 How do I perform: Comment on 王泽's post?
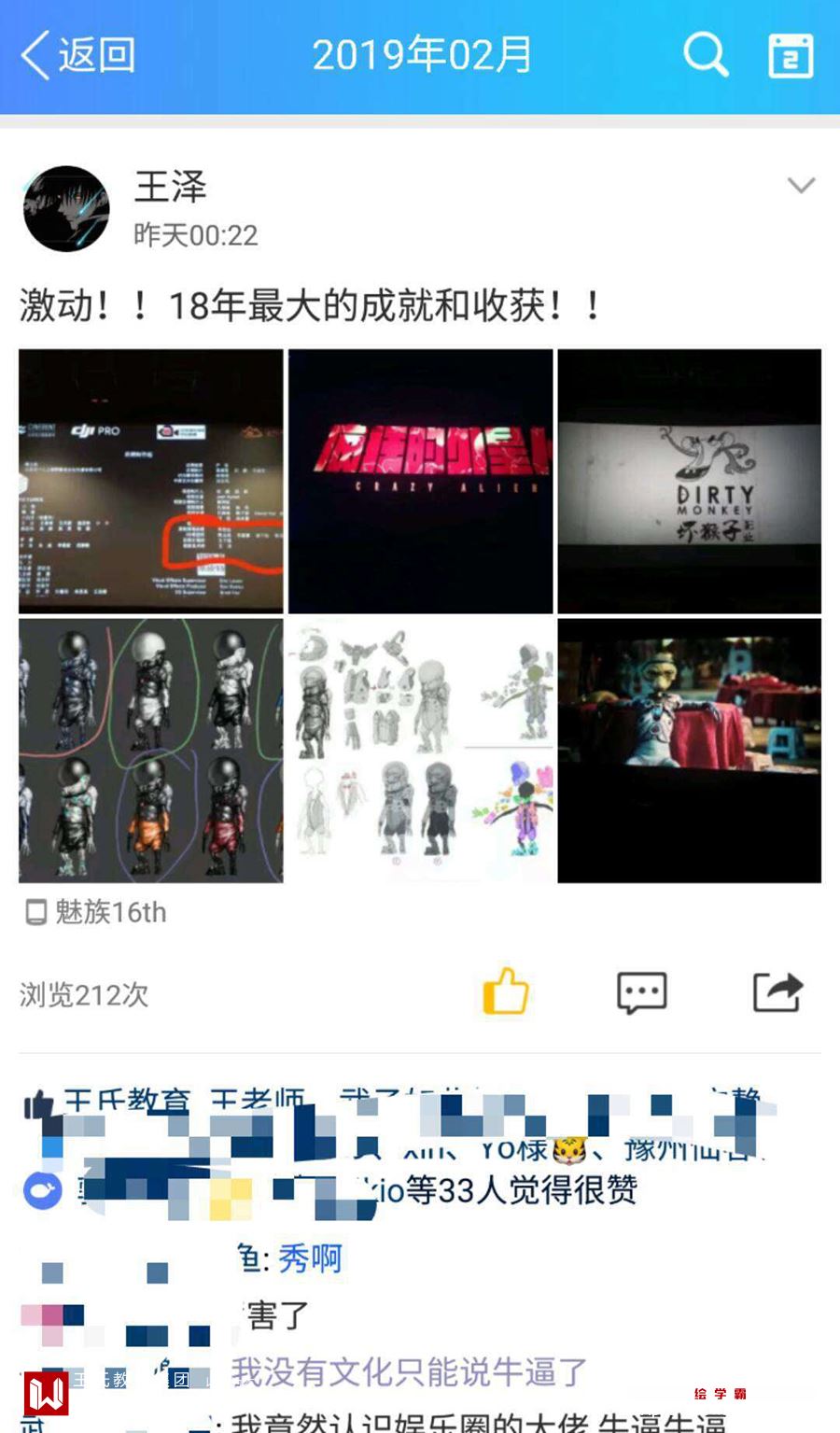[x=641, y=992]
